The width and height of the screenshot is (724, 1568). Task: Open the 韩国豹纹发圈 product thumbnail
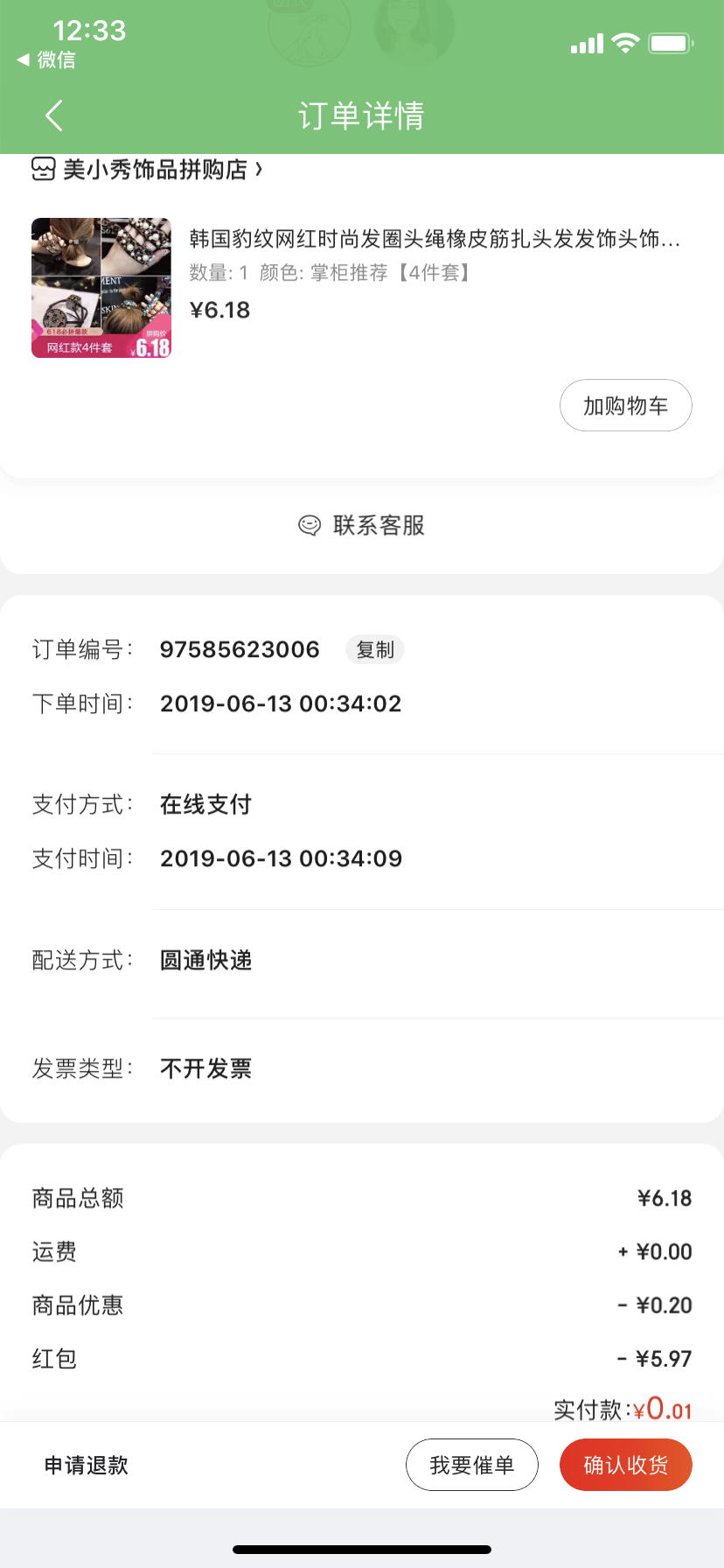(101, 288)
